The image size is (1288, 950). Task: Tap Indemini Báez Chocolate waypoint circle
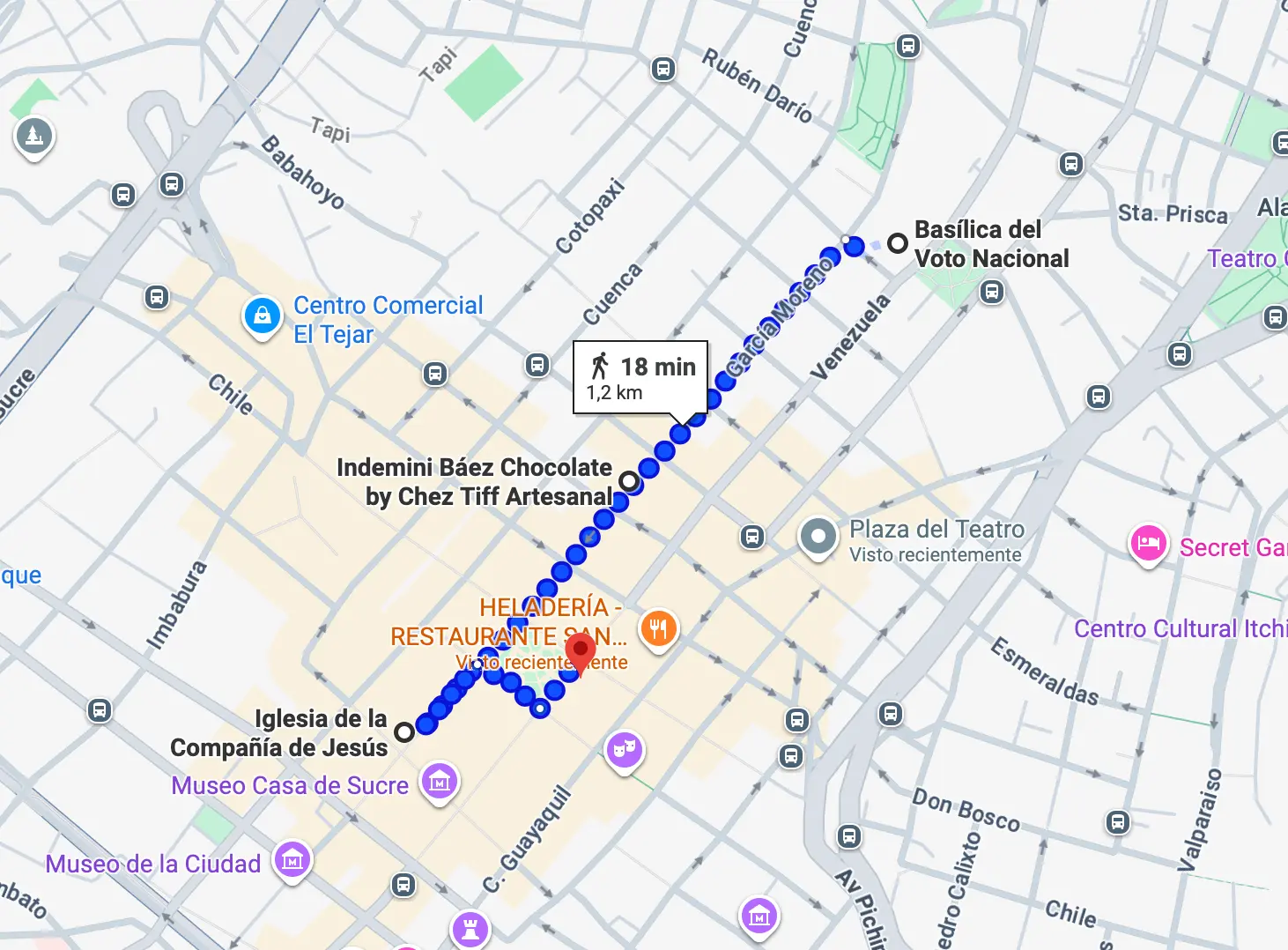[629, 481]
